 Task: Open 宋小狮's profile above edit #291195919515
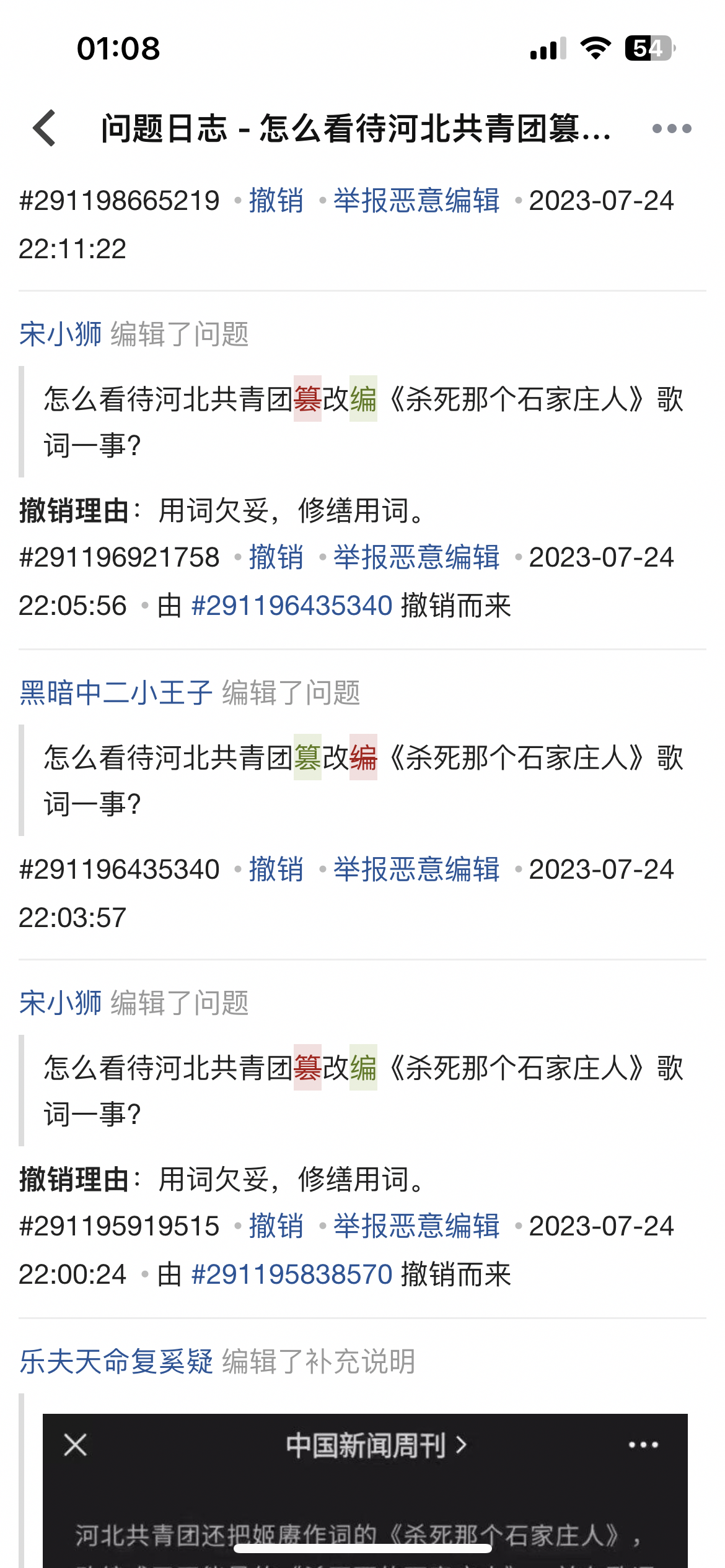[x=60, y=1003]
